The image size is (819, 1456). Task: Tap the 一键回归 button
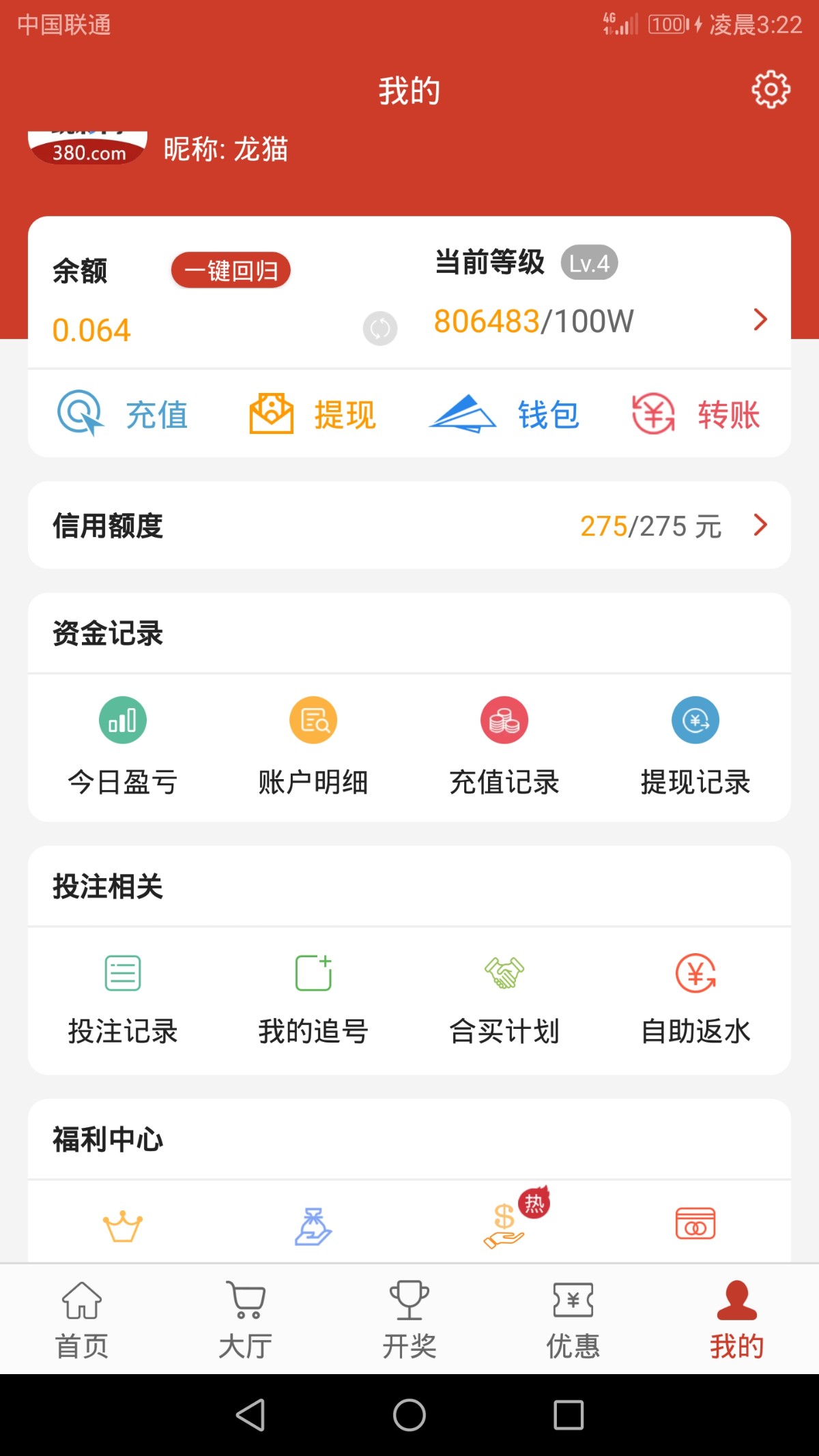231,270
